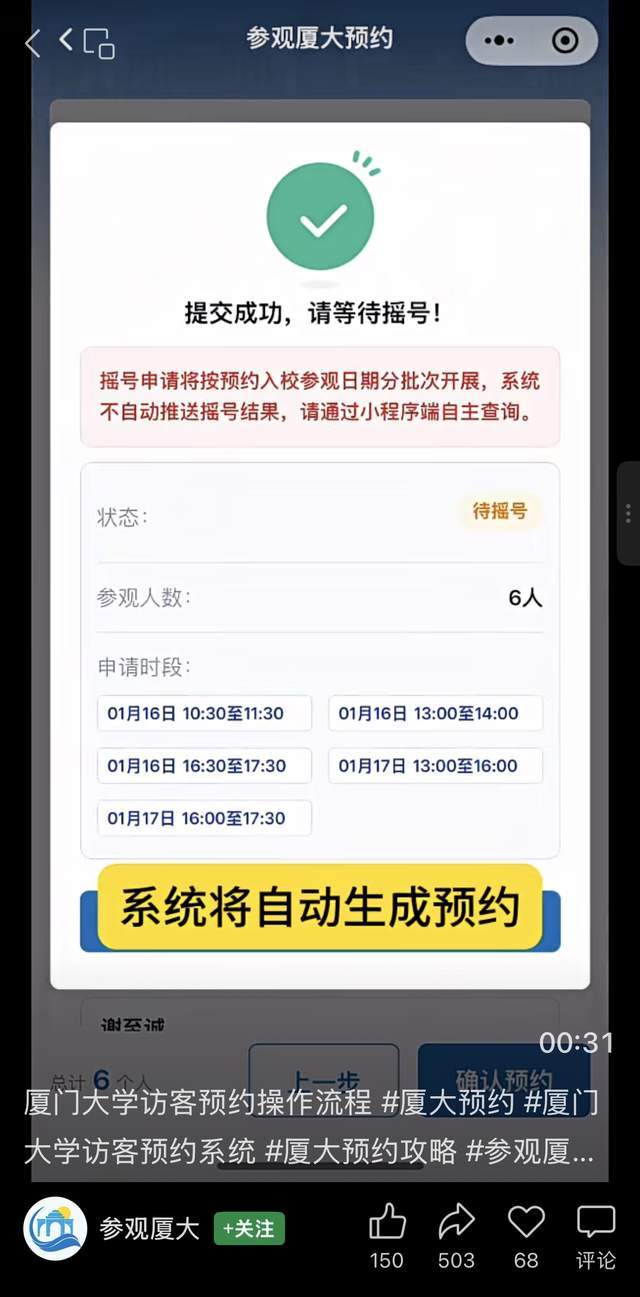Follow the 参观厦大 account
This screenshot has width=640, height=1297.
[x=249, y=1229]
